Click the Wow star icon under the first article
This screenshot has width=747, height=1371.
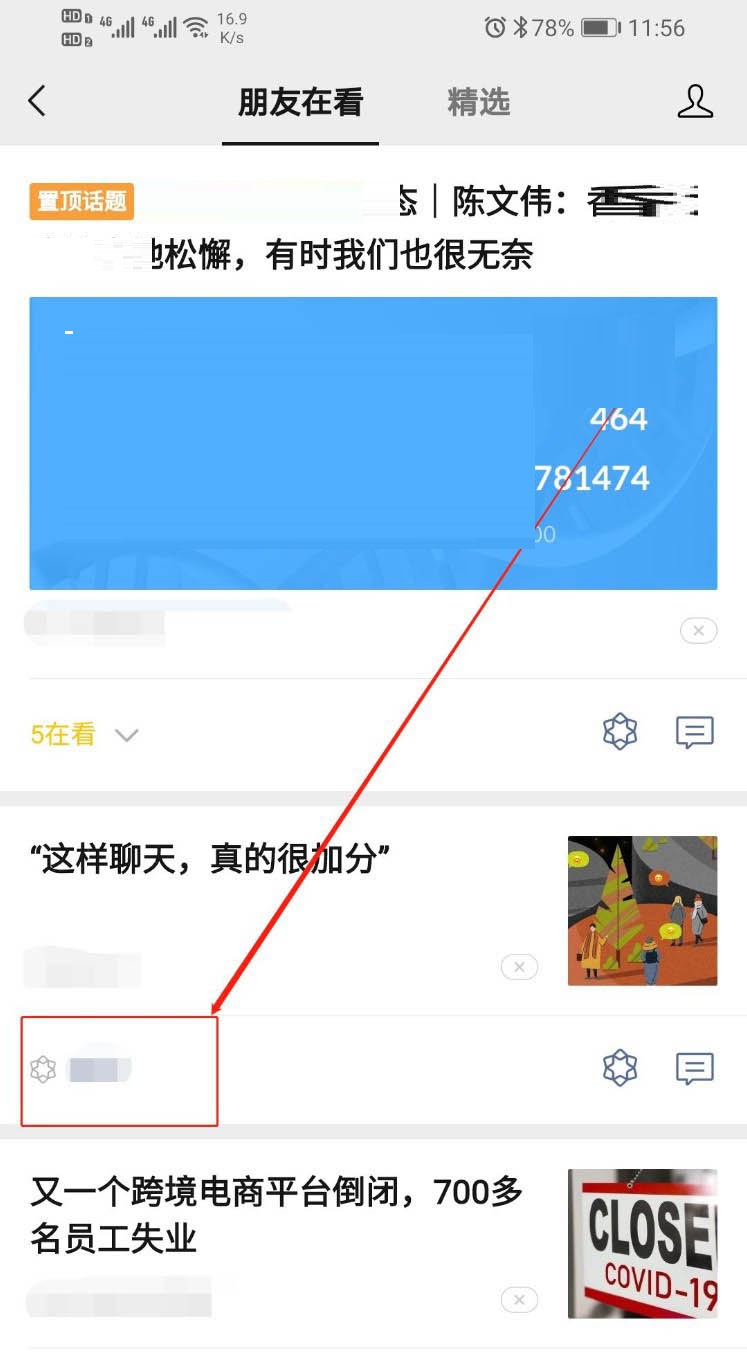pyautogui.click(x=620, y=730)
